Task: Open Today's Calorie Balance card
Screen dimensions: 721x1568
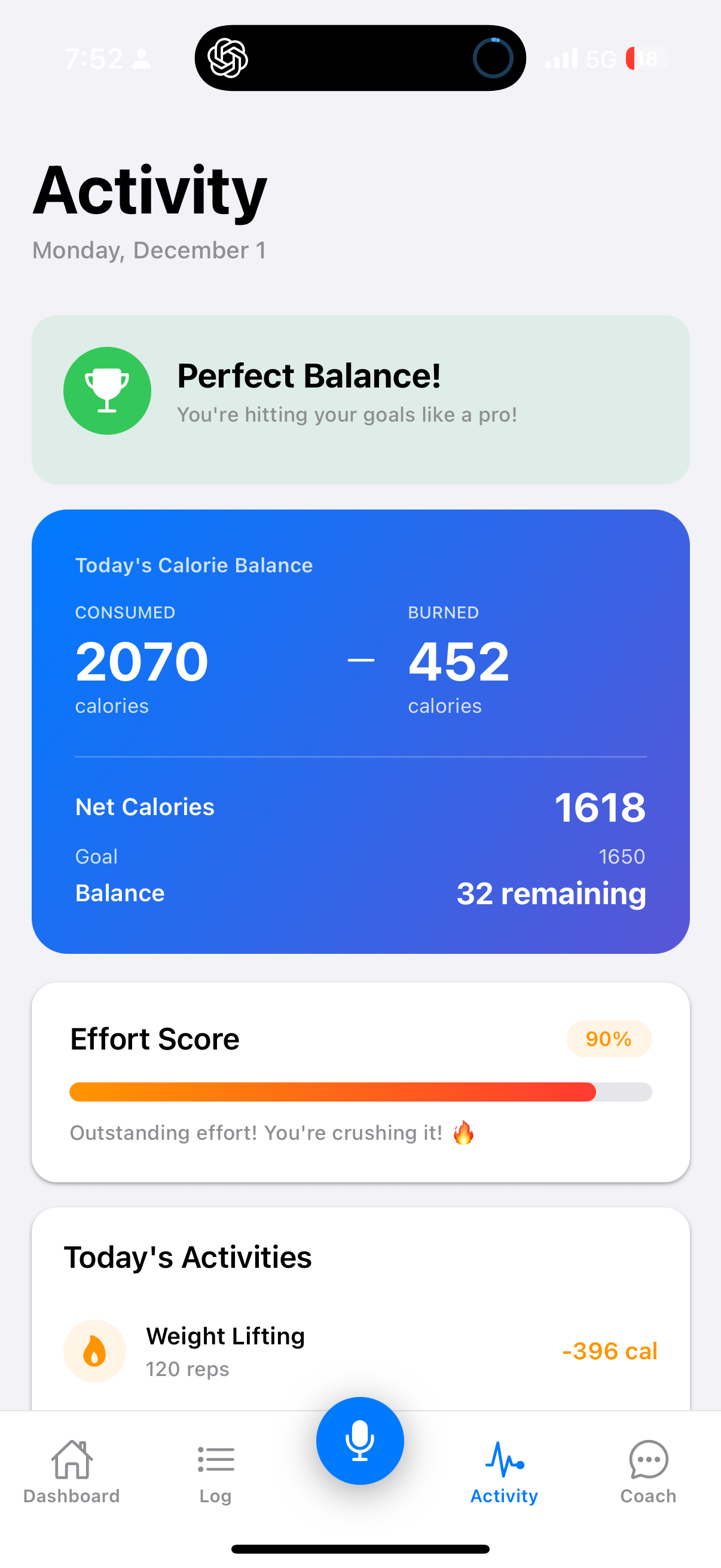Action: point(360,730)
